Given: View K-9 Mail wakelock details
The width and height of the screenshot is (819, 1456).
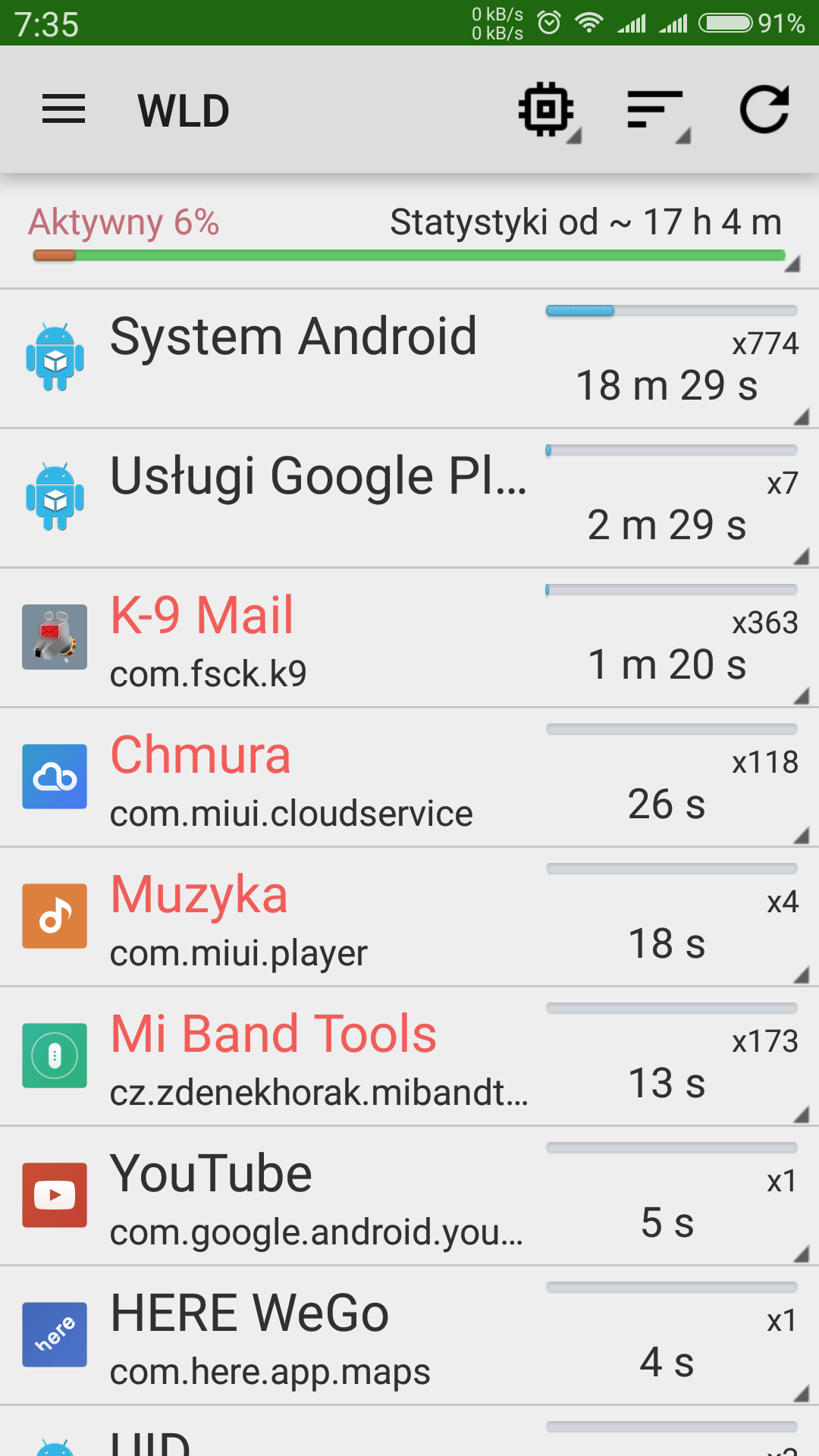Looking at the screenshot, I should tap(409, 638).
